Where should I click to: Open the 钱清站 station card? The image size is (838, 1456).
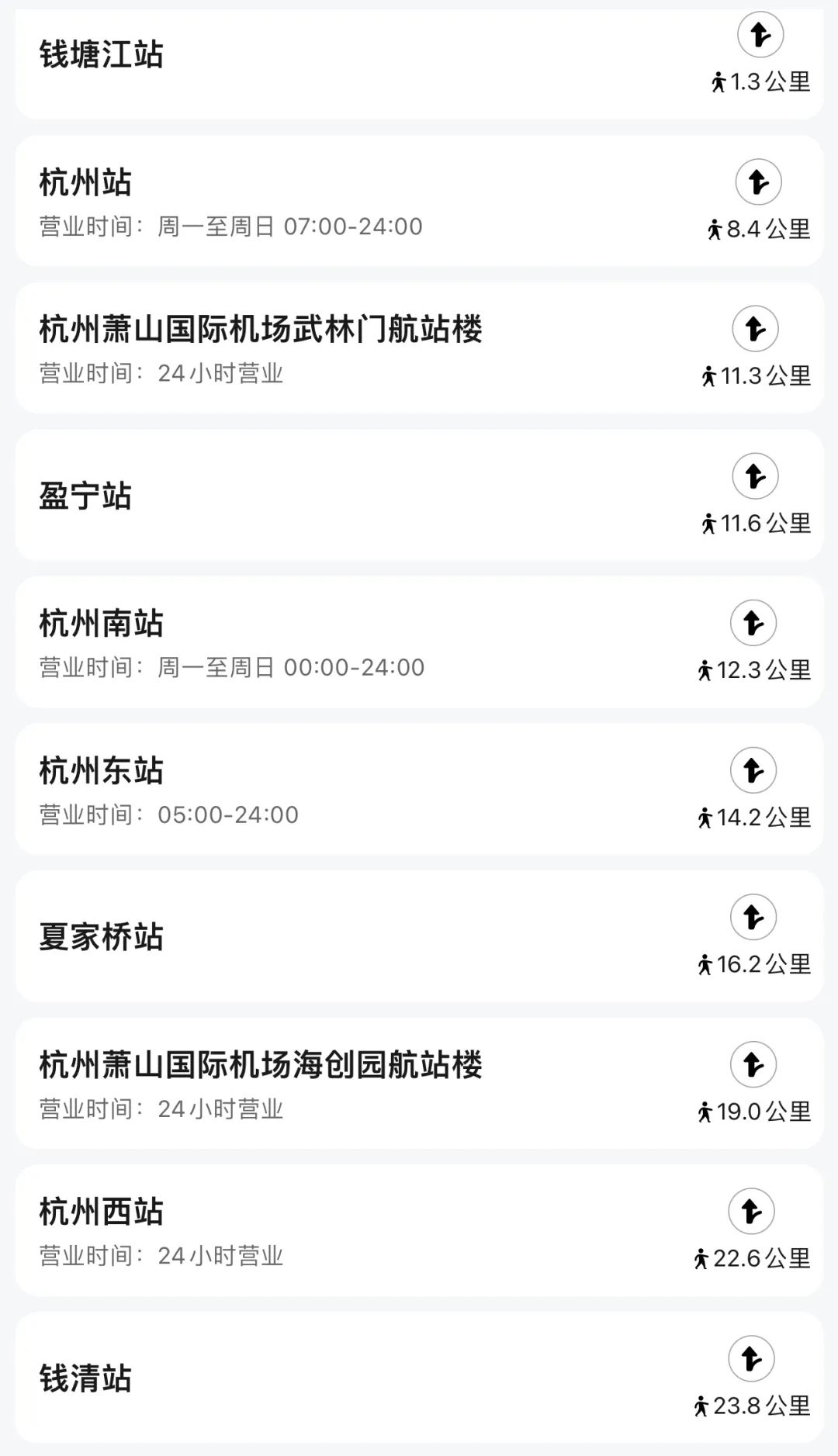(x=310, y=1378)
